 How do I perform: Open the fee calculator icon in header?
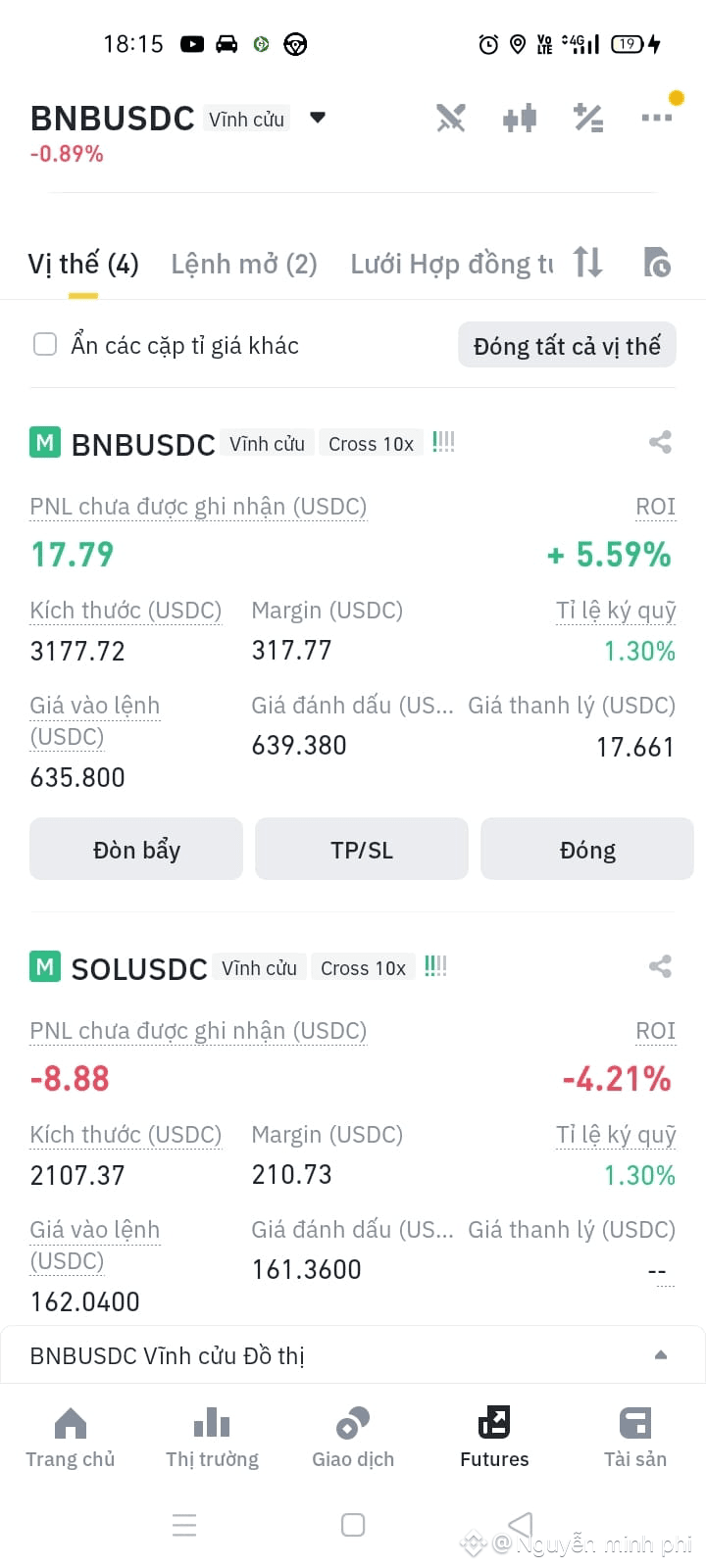587,117
